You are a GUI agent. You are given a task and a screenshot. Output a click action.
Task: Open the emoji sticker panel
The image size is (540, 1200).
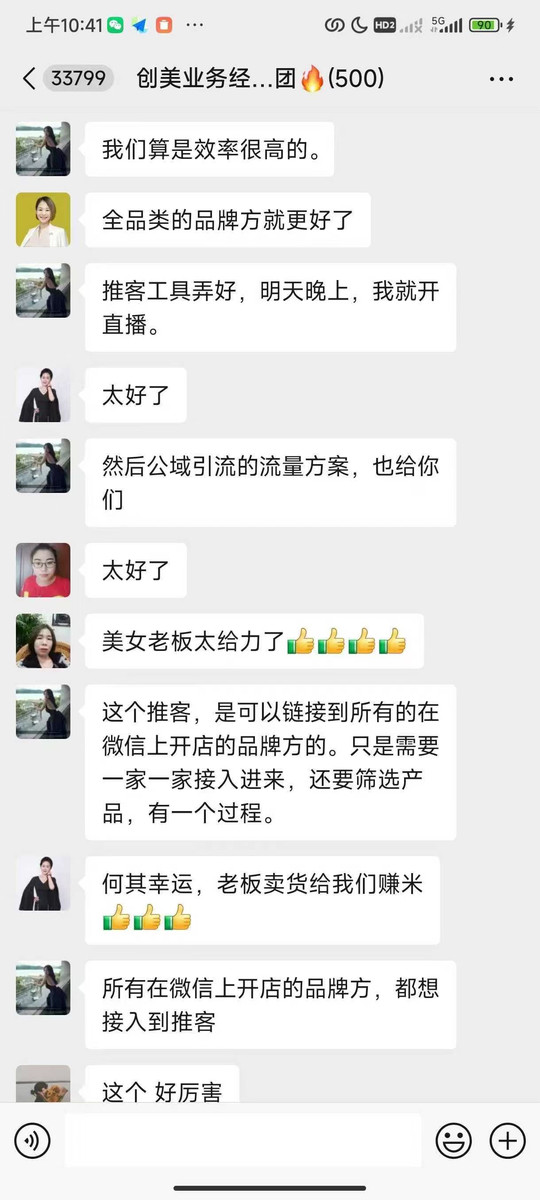click(454, 1140)
